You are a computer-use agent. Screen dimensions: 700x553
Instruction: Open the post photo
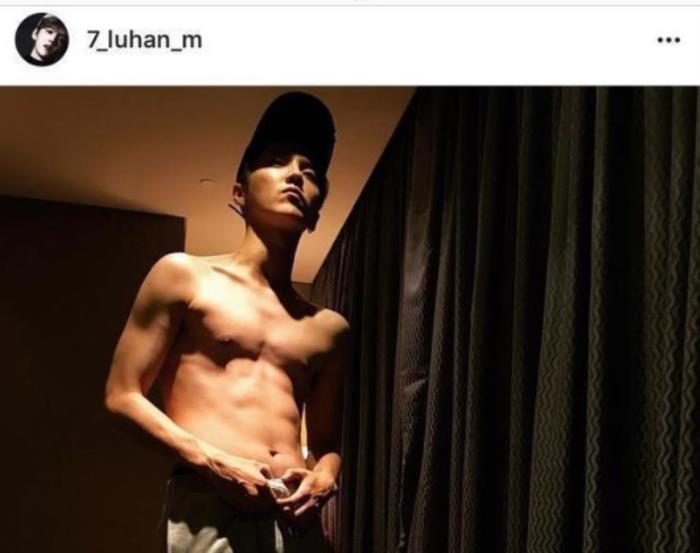tap(350, 320)
